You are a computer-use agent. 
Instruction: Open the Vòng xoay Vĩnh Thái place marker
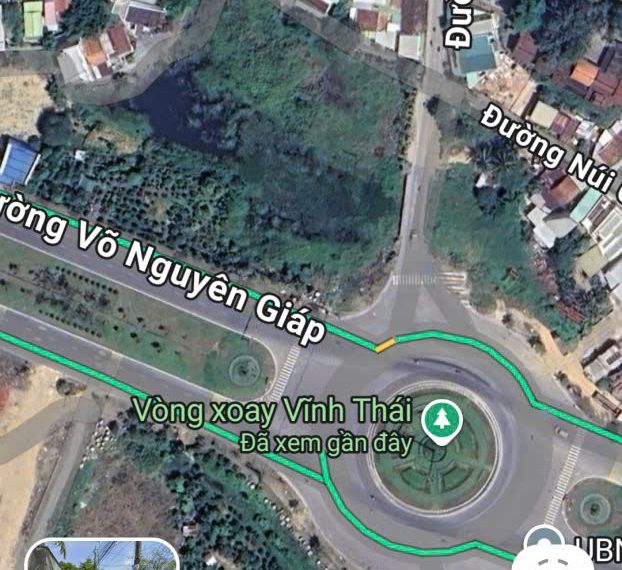tap(438, 420)
